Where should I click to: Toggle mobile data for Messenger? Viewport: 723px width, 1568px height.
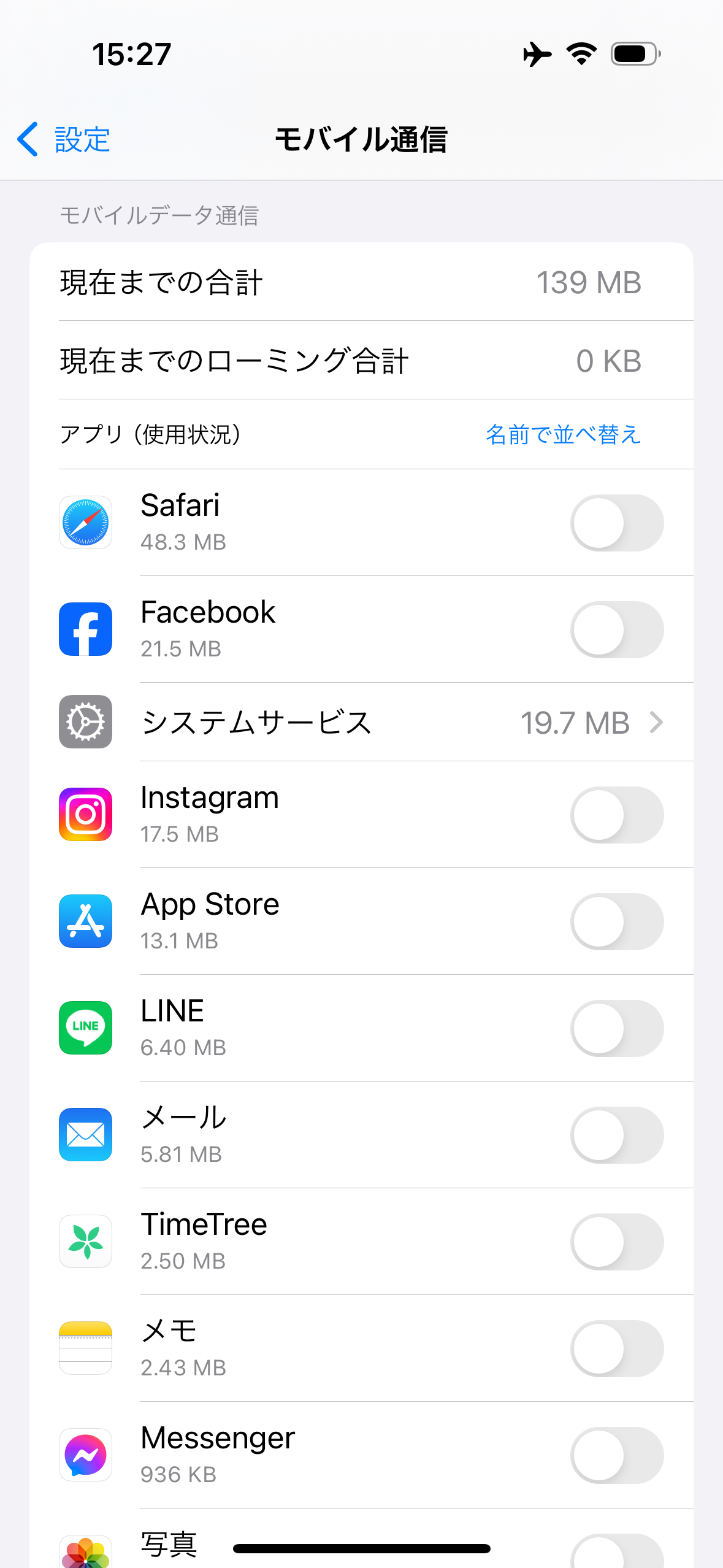[616, 1455]
